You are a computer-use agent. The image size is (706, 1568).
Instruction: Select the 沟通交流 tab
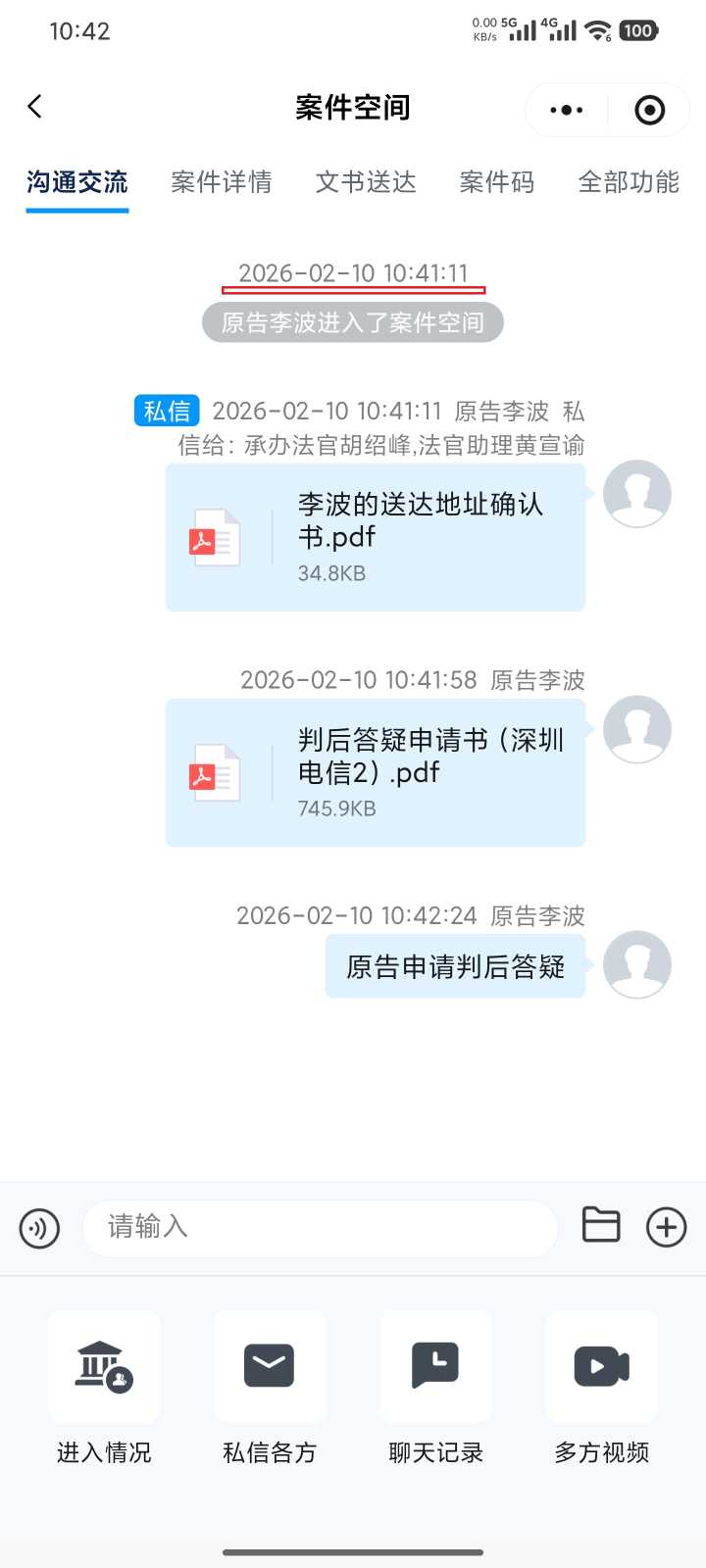[76, 182]
